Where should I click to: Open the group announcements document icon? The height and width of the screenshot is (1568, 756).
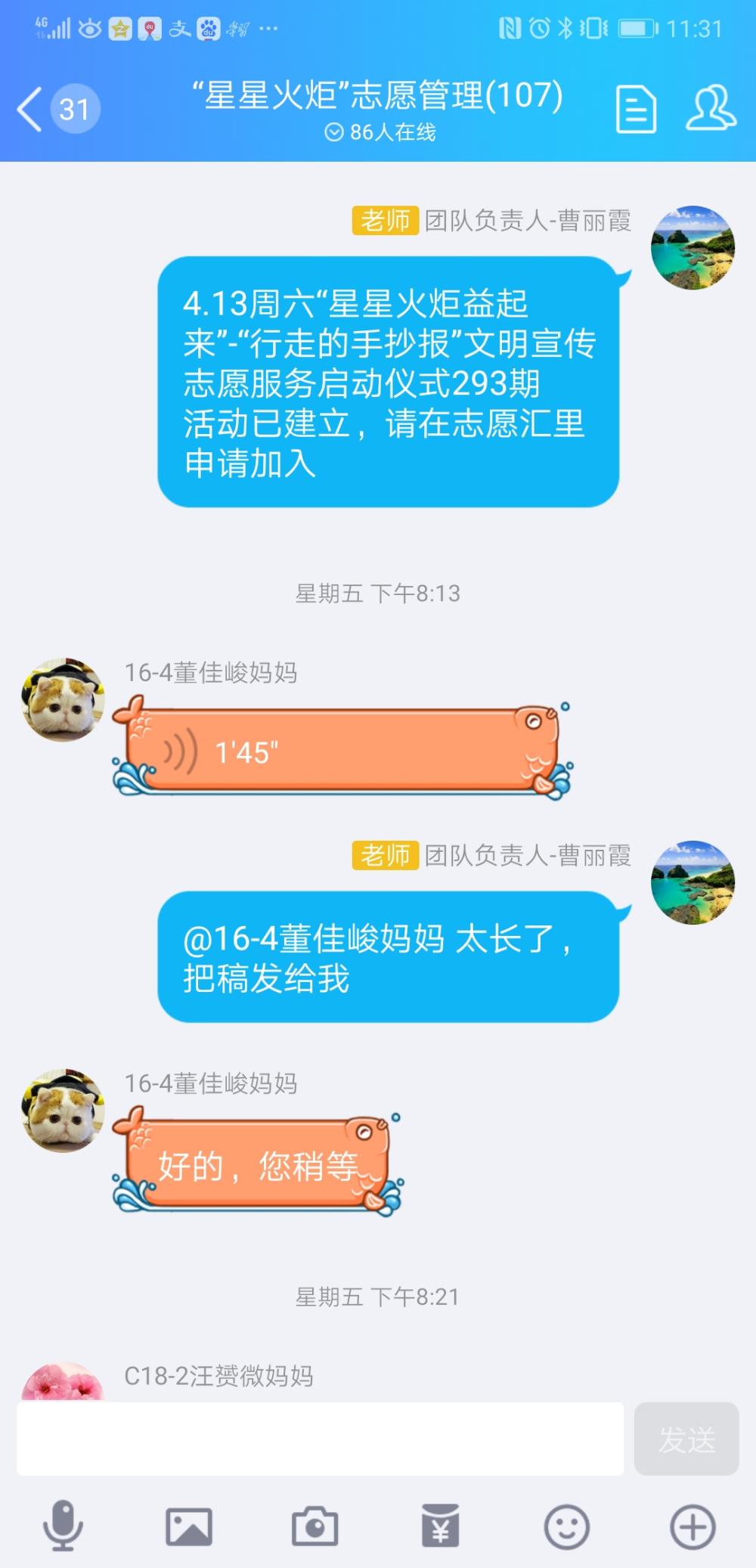coord(636,110)
